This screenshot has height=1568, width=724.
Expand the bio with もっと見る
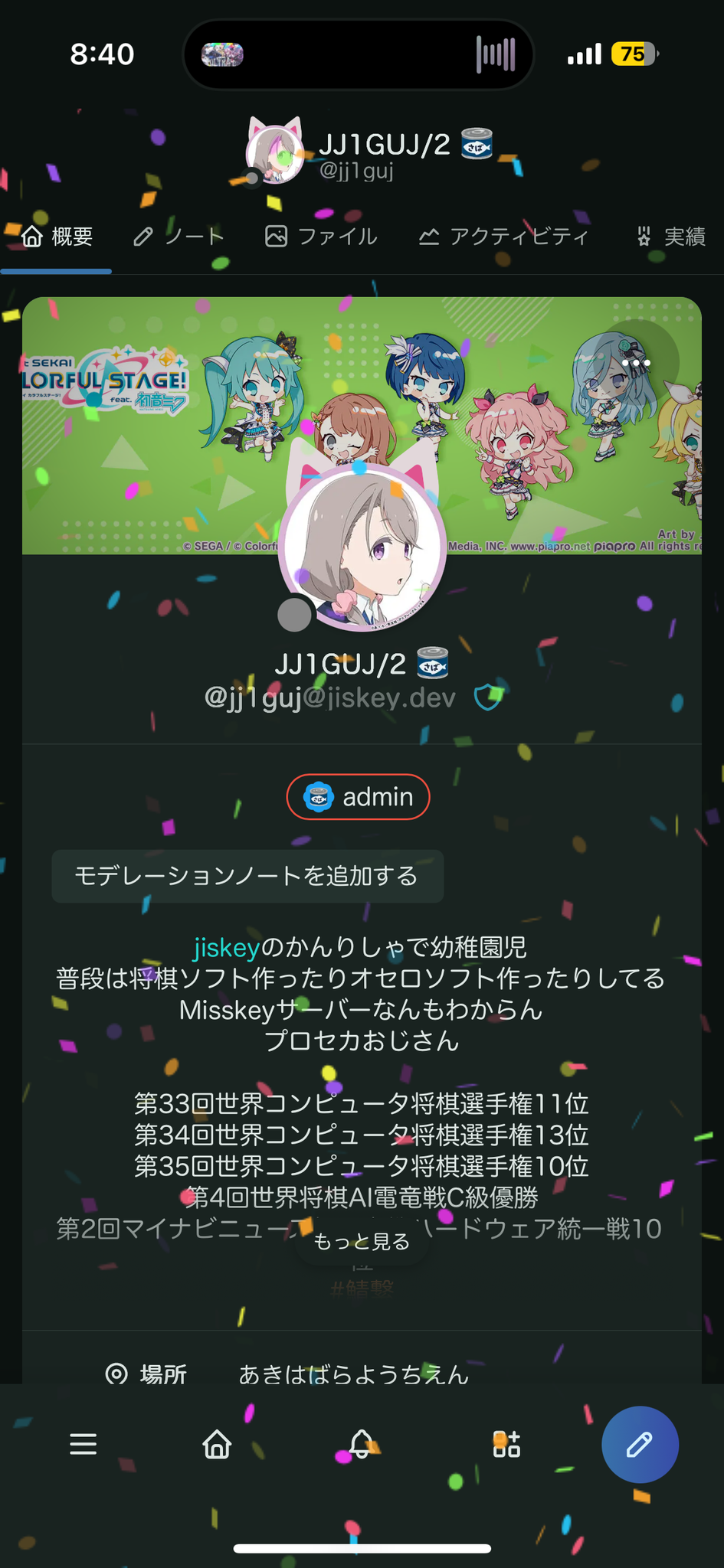pyautogui.click(x=362, y=1241)
